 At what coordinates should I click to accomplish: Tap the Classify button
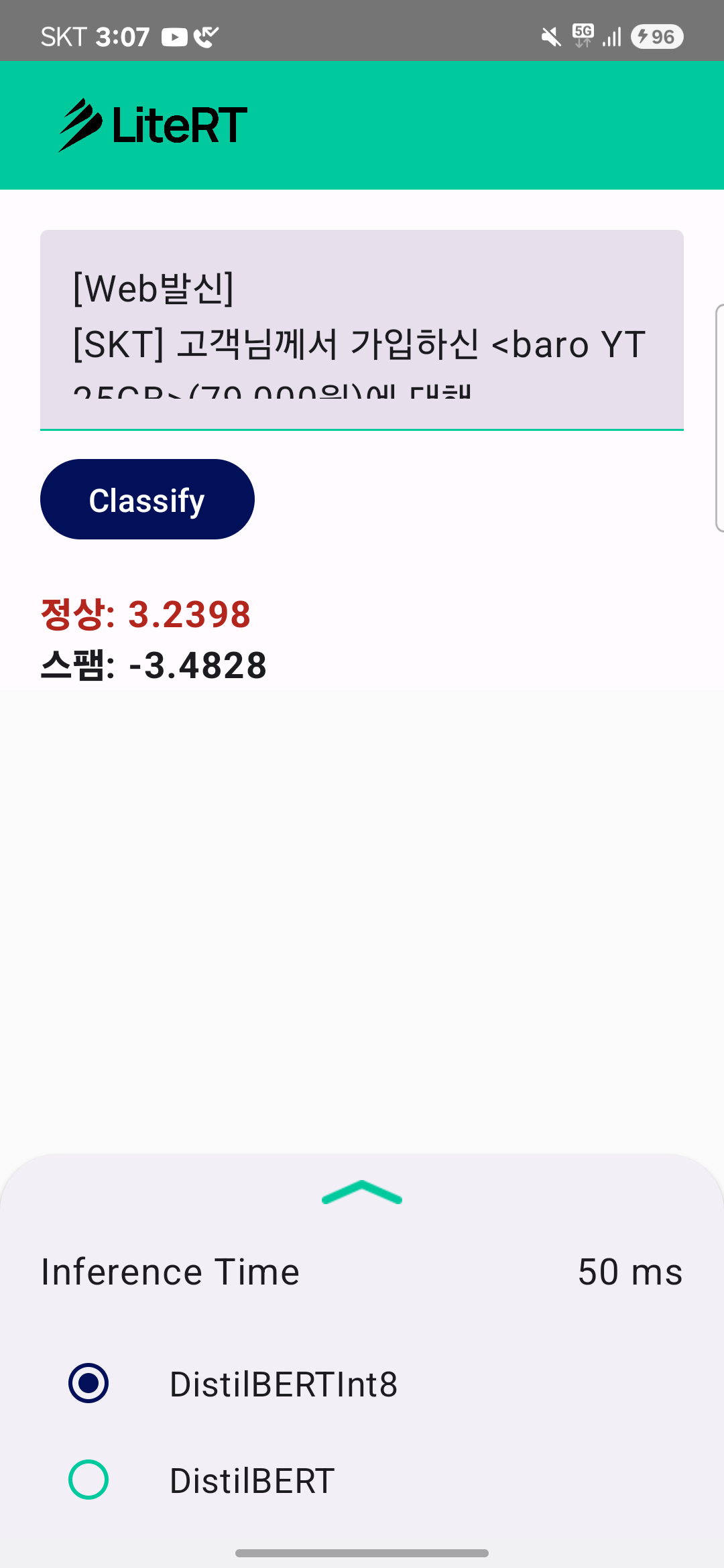(147, 499)
